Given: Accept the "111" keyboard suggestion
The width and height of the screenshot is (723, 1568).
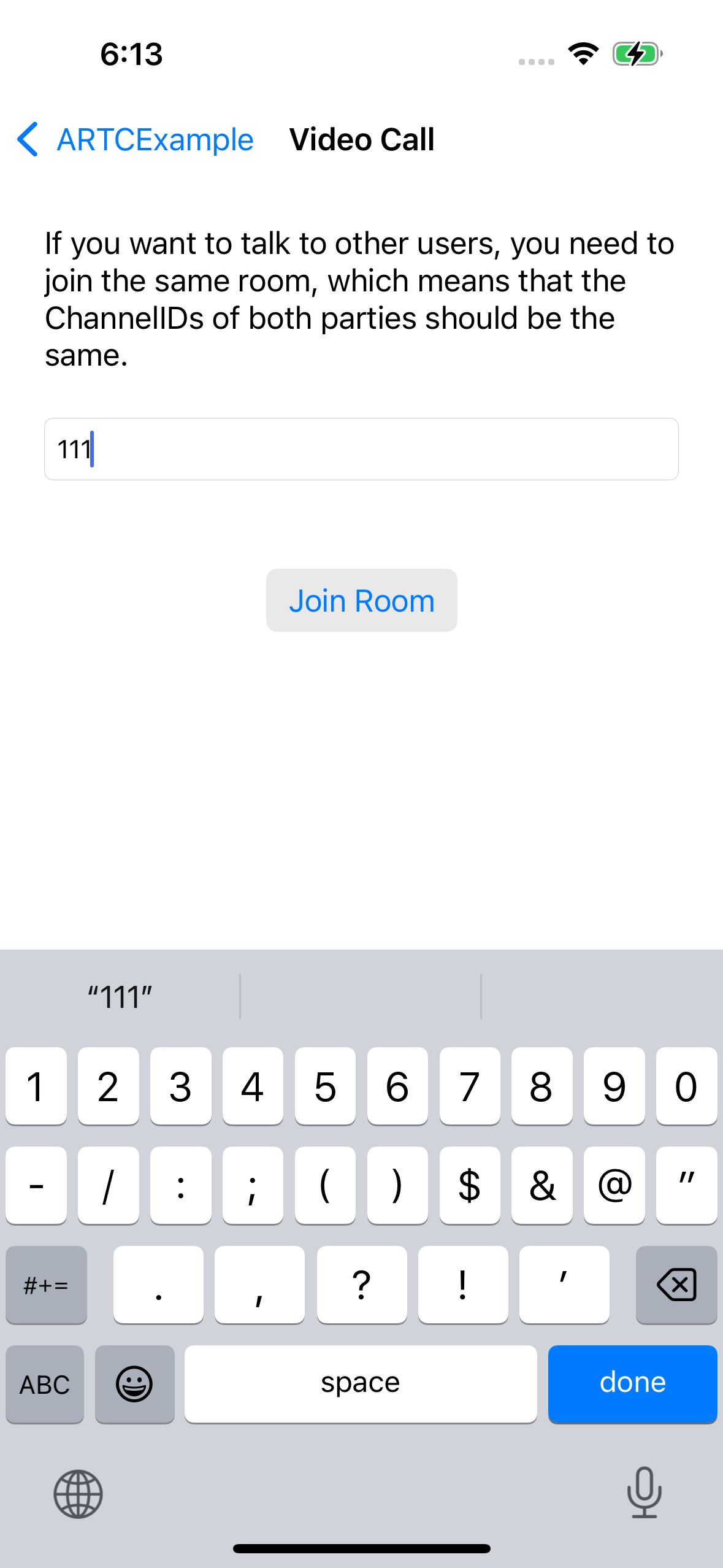Looking at the screenshot, I should (x=120, y=997).
